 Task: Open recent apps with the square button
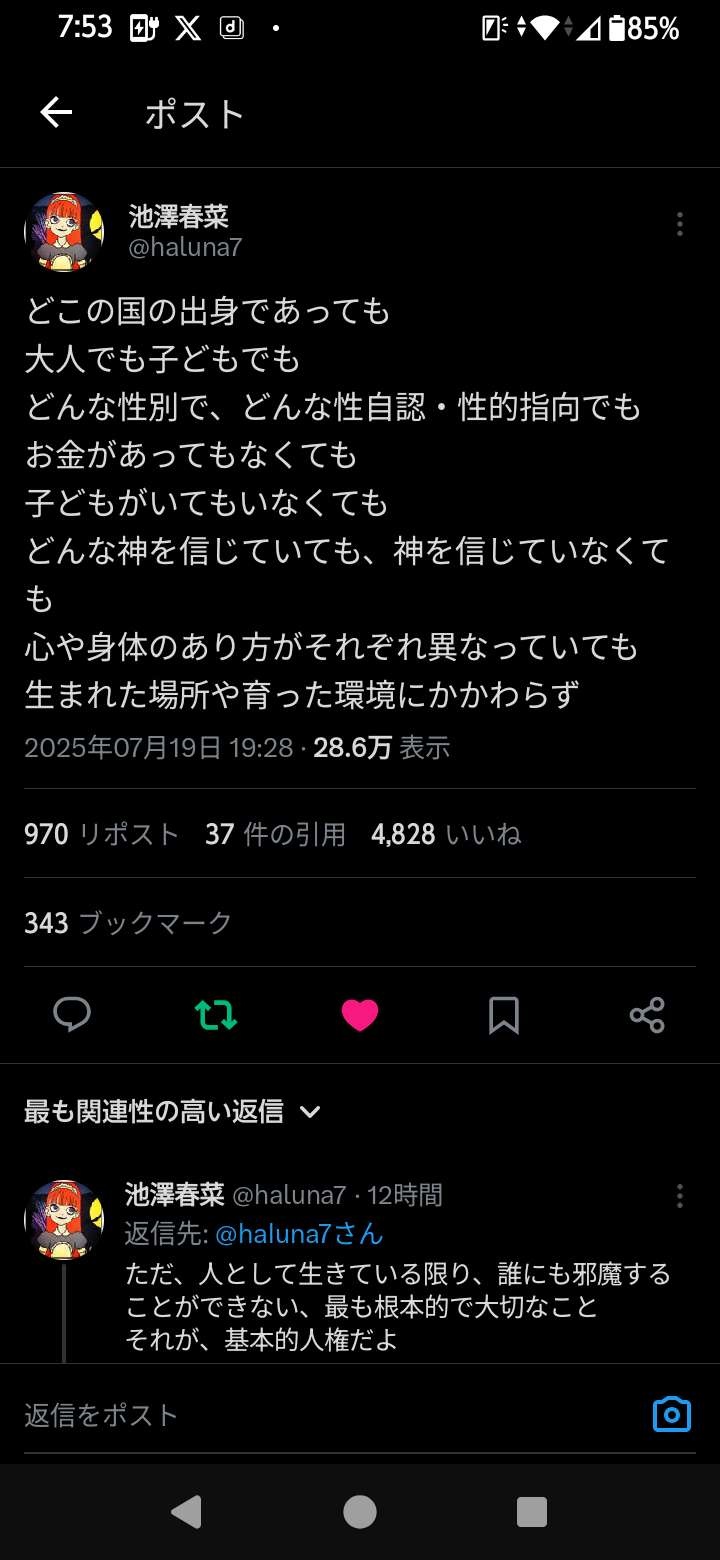tap(532, 1511)
